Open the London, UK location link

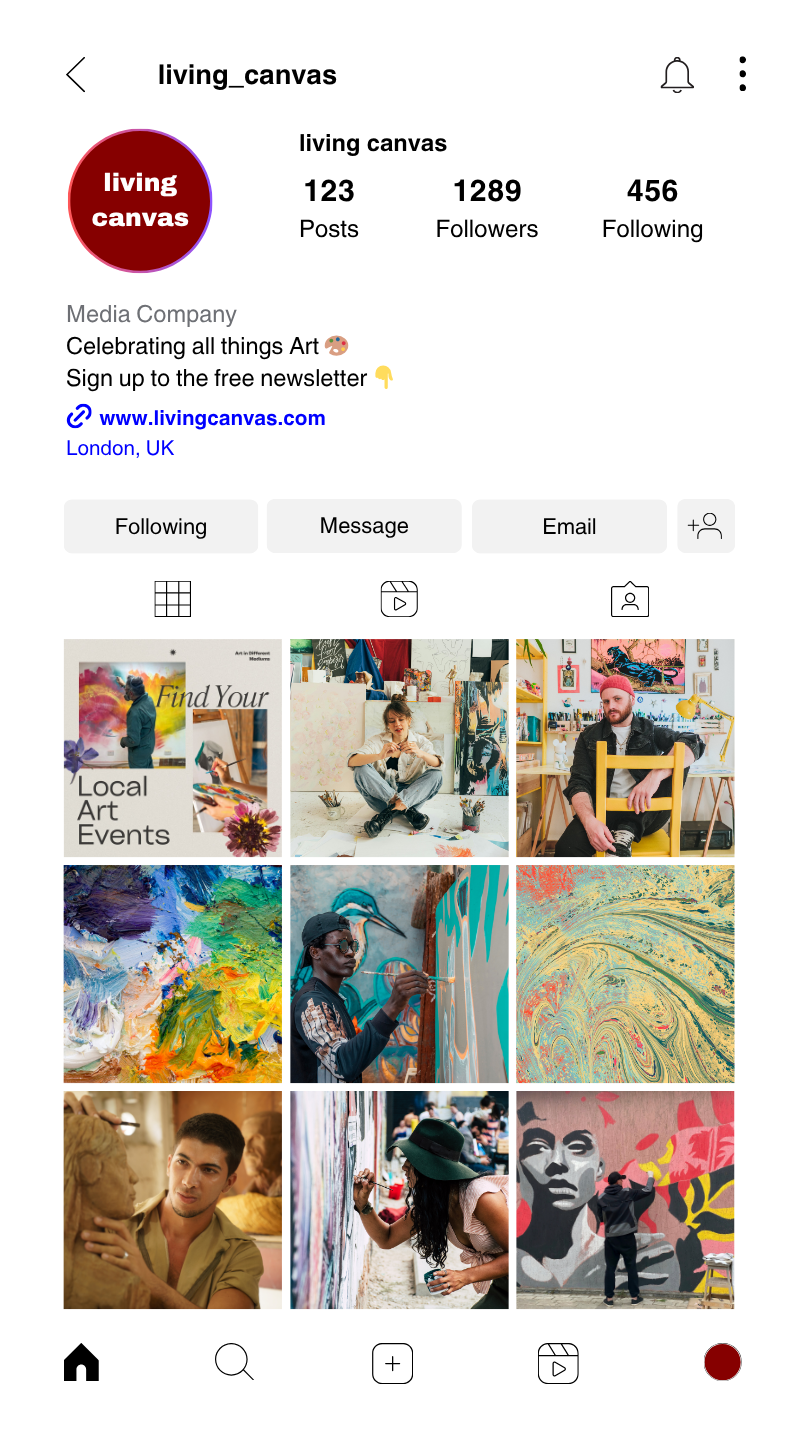(120, 448)
